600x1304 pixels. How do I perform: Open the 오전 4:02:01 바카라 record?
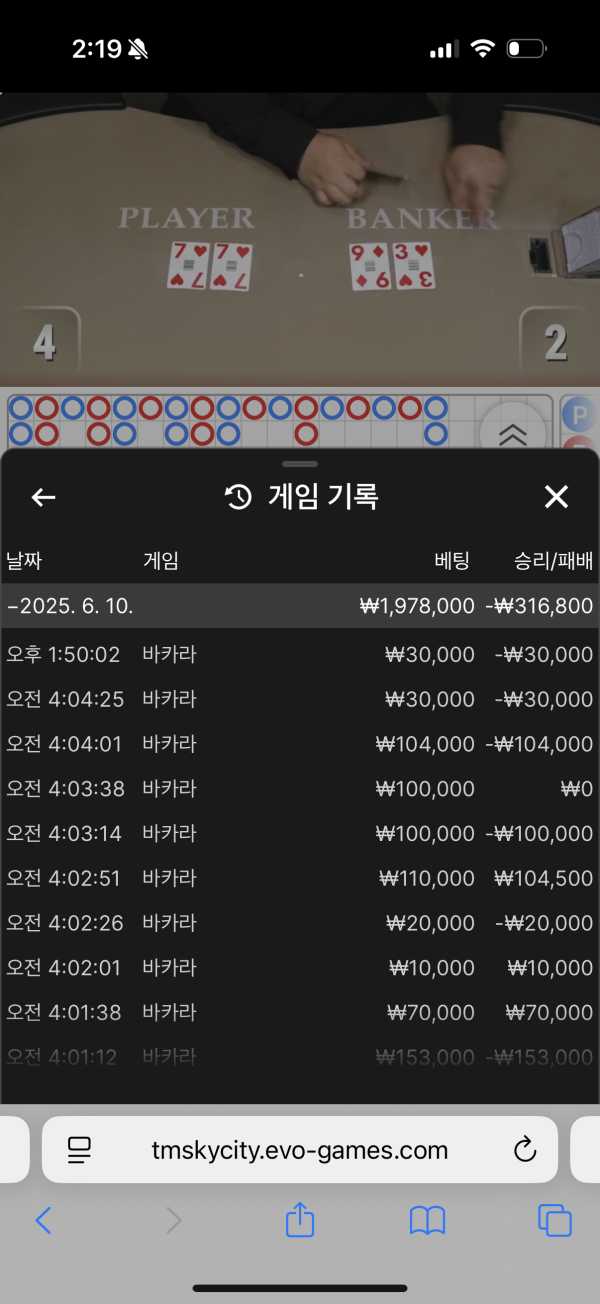pos(300,968)
